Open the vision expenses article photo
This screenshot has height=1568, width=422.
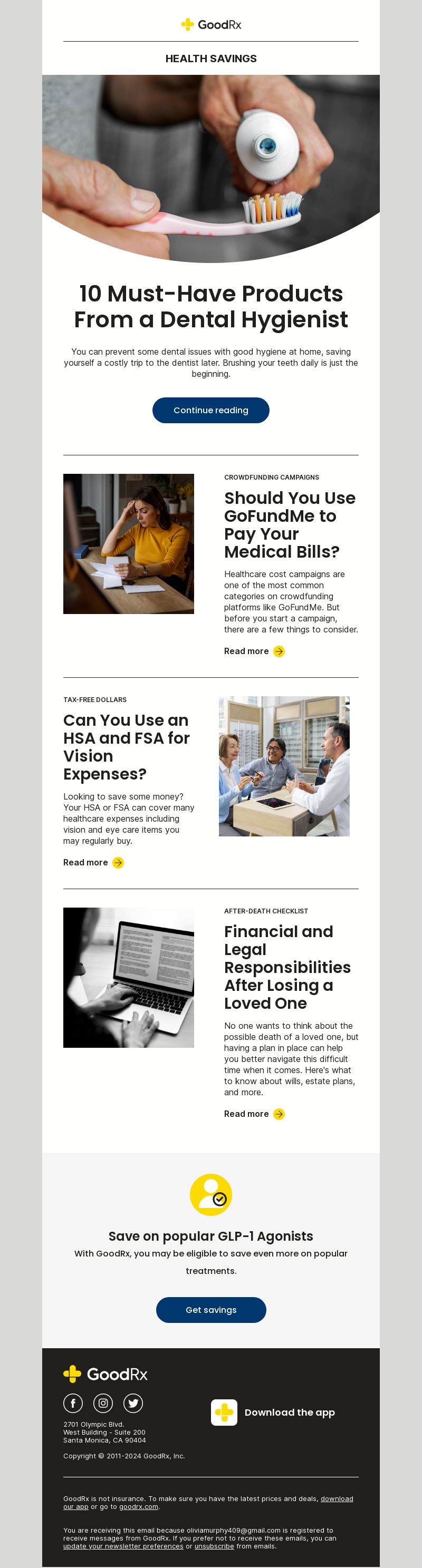(x=284, y=766)
